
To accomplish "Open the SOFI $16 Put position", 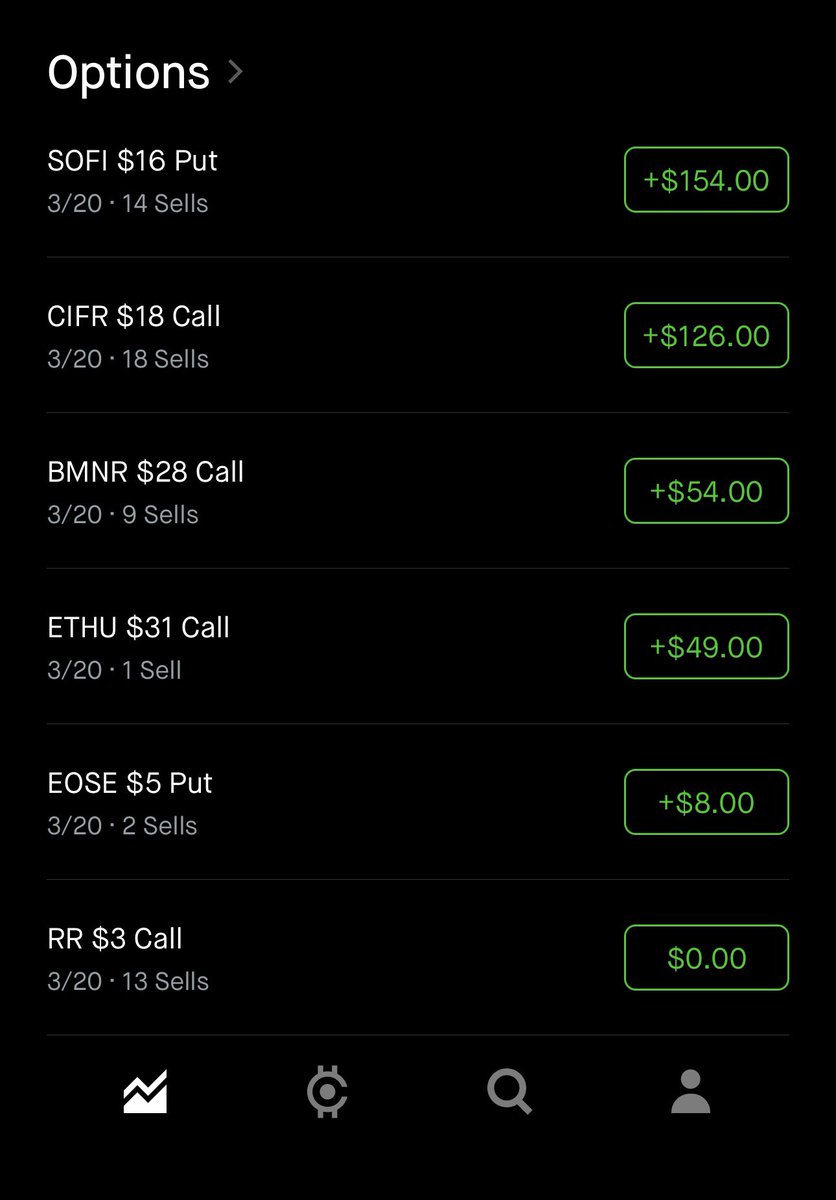I will (132, 180).
